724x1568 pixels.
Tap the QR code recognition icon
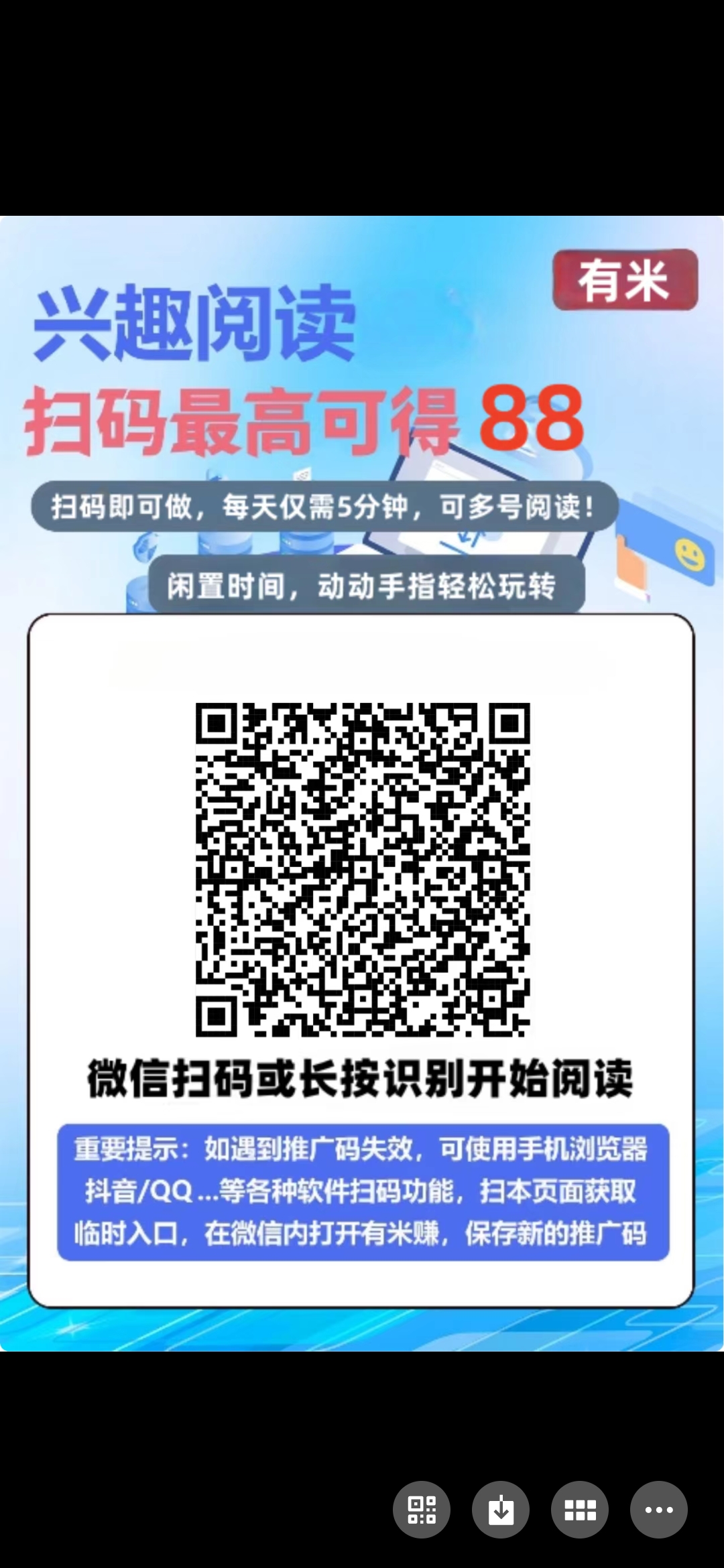(422, 1510)
